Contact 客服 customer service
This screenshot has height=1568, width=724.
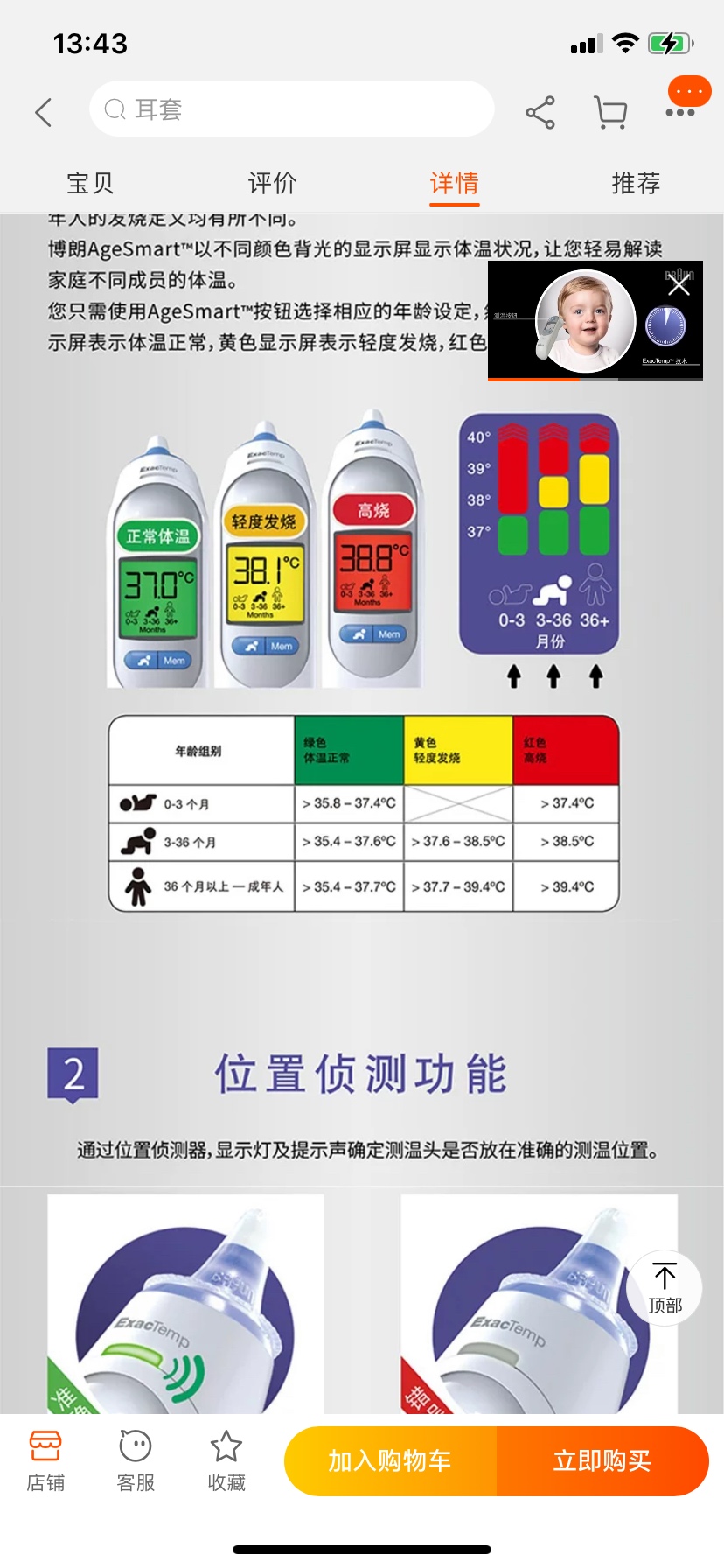coord(136,1460)
